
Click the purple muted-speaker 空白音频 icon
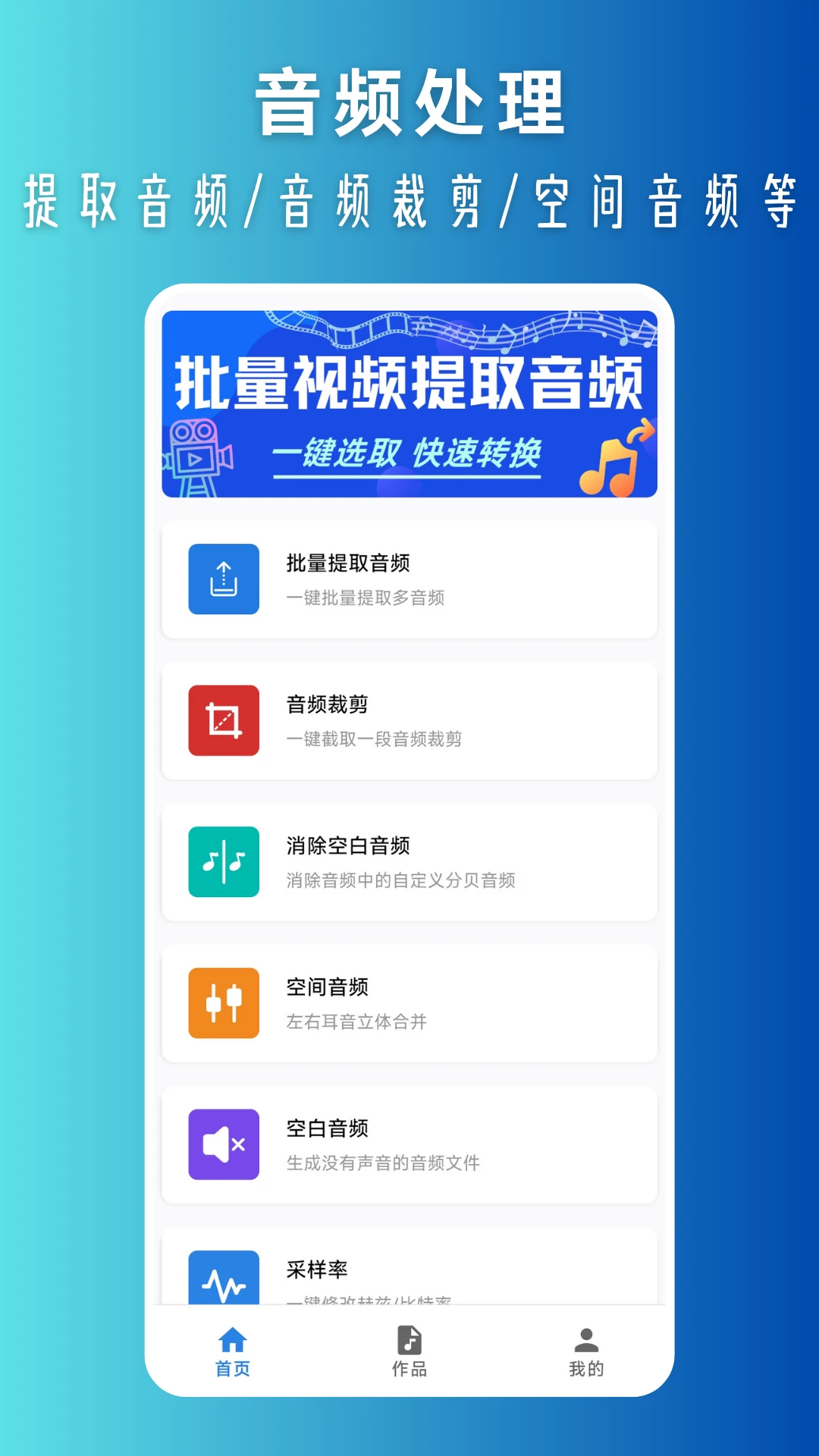tap(223, 1145)
